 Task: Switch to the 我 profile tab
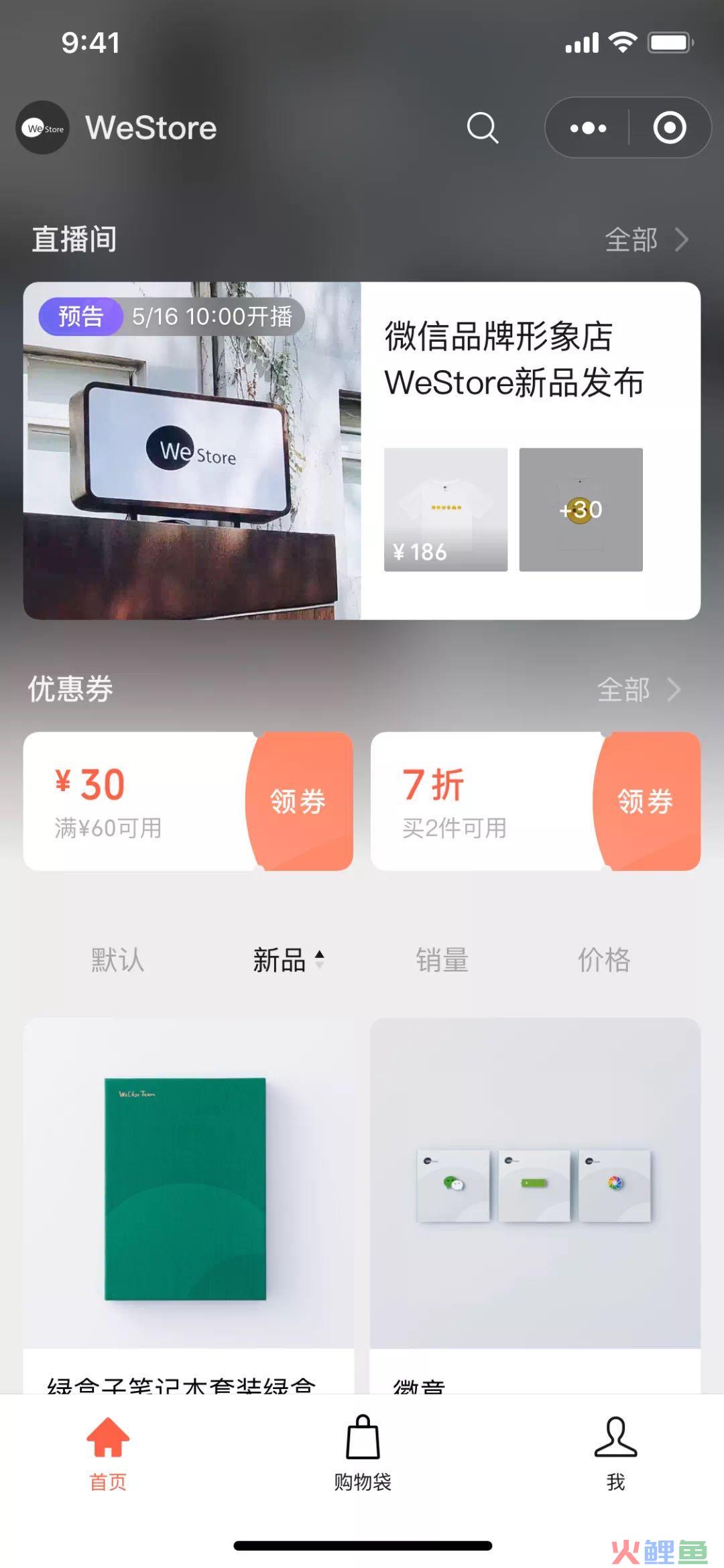615,1451
